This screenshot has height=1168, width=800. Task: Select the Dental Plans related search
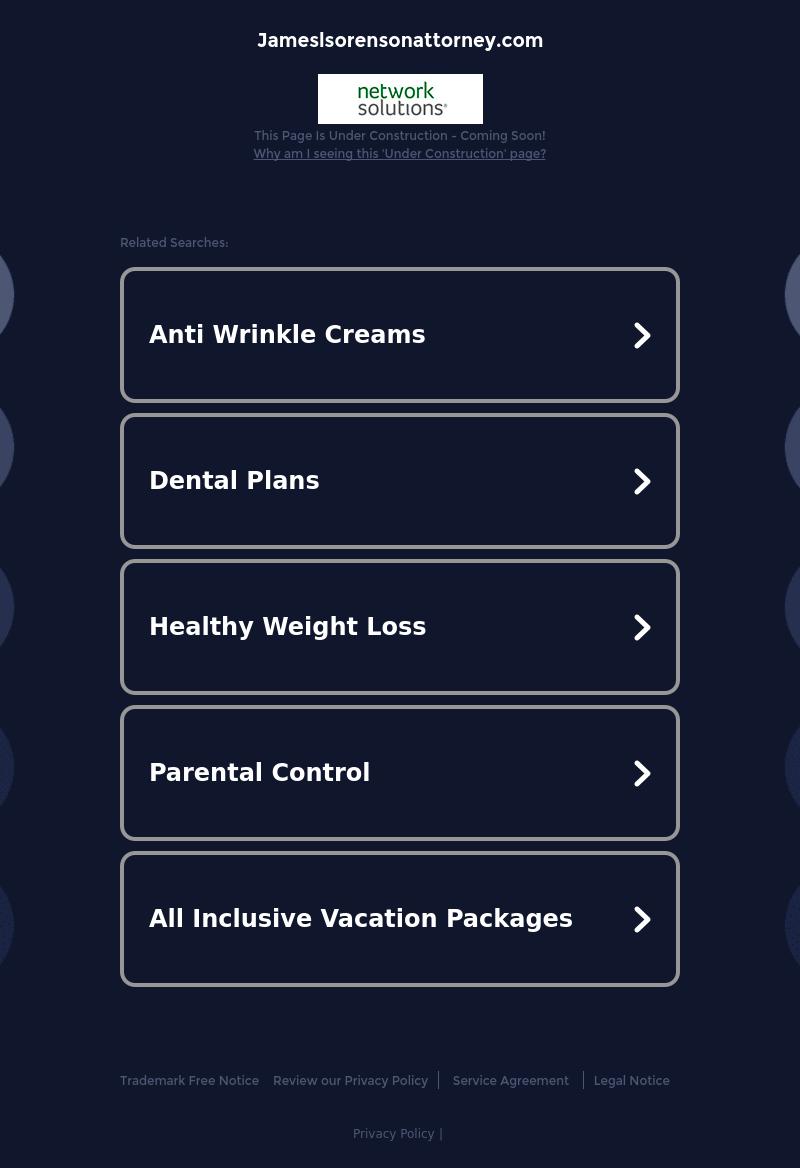[x=399, y=481]
